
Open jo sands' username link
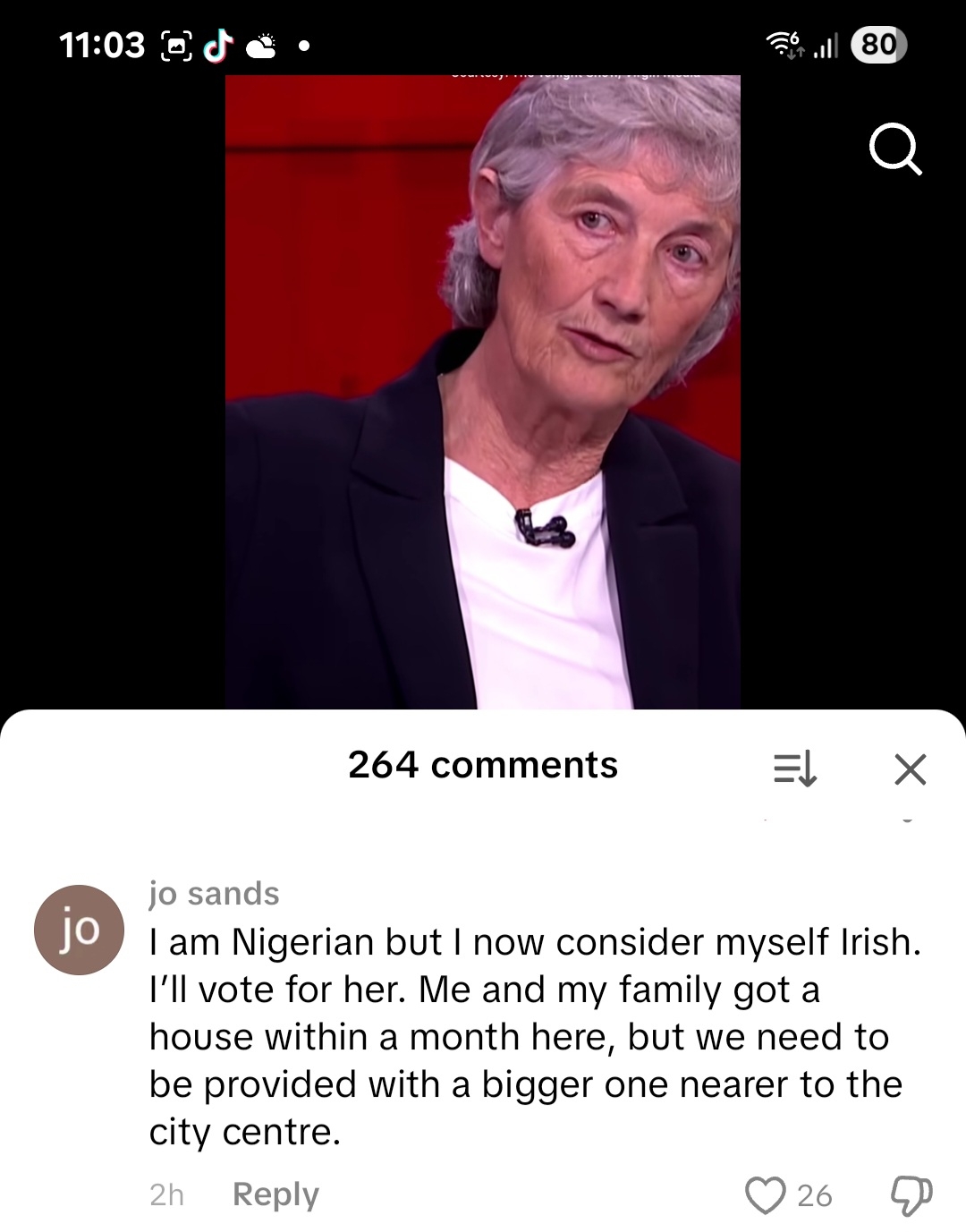click(x=214, y=893)
